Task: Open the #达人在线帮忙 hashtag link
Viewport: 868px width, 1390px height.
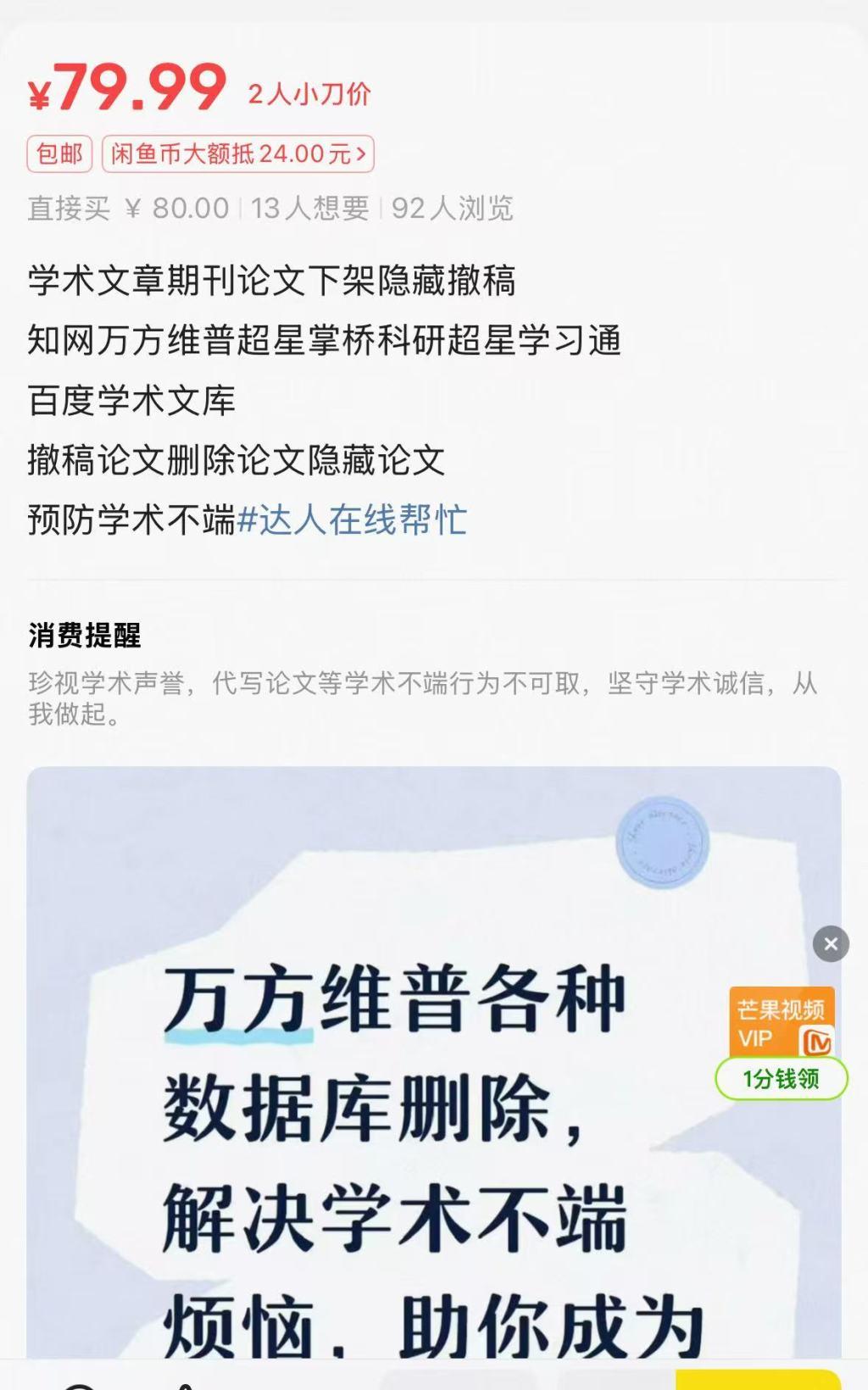Action: [x=352, y=520]
